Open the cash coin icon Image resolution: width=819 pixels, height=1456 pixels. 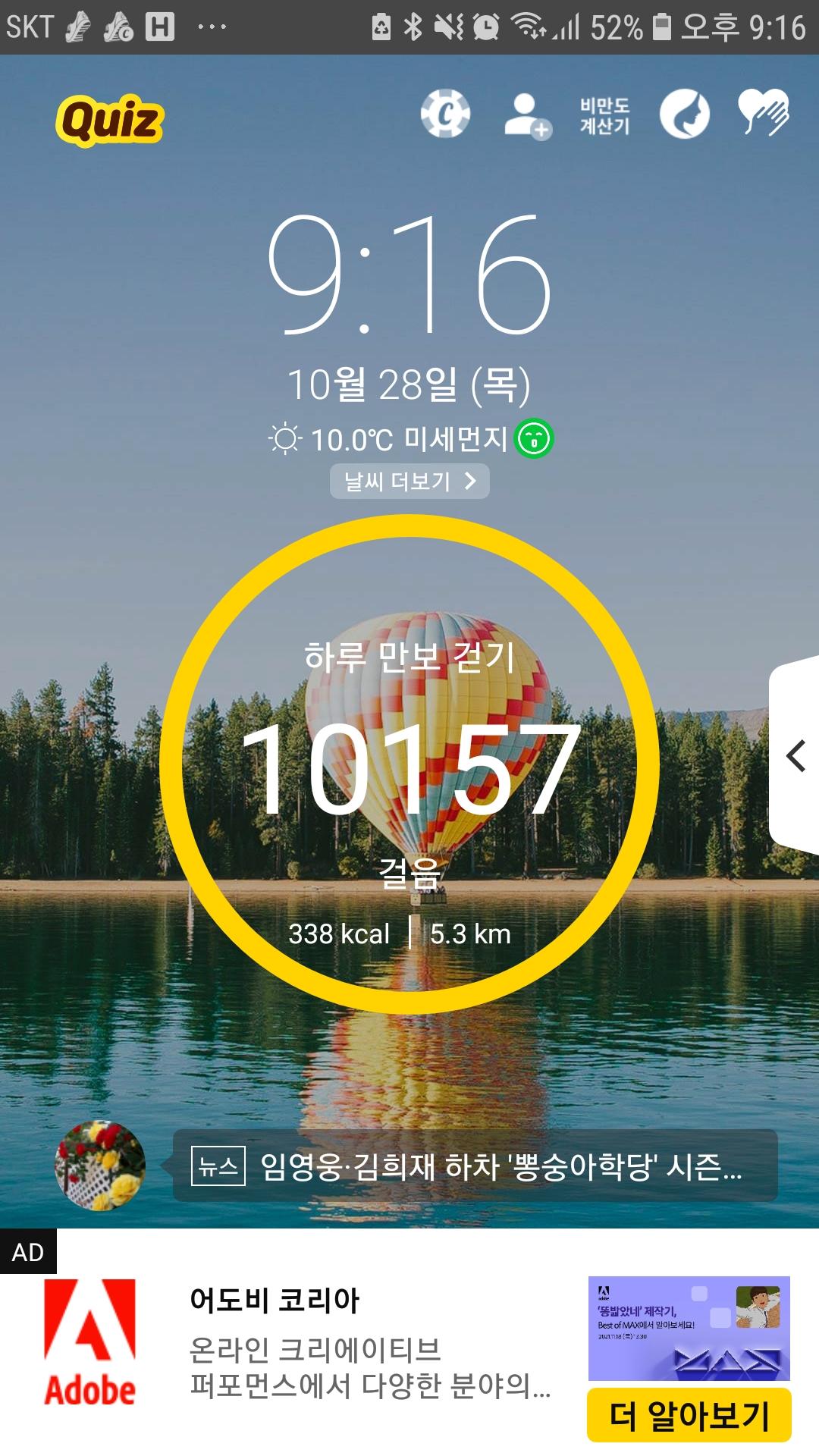click(x=445, y=115)
